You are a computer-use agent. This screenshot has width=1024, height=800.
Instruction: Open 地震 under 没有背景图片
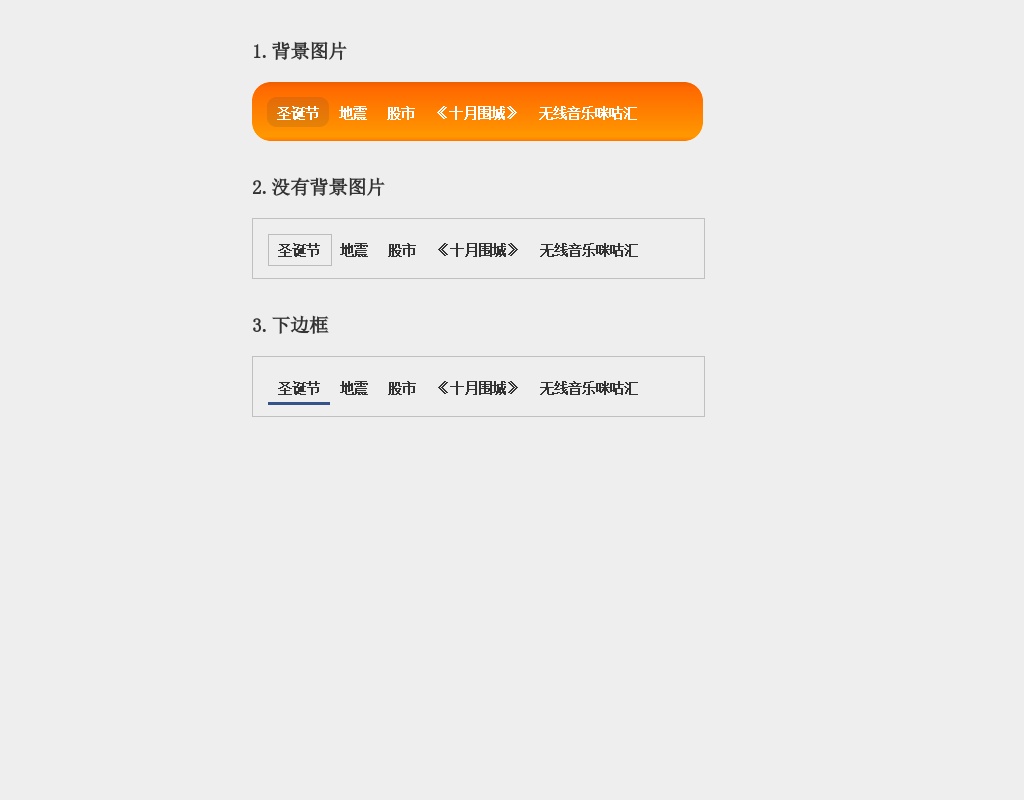[x=354, y=250]
